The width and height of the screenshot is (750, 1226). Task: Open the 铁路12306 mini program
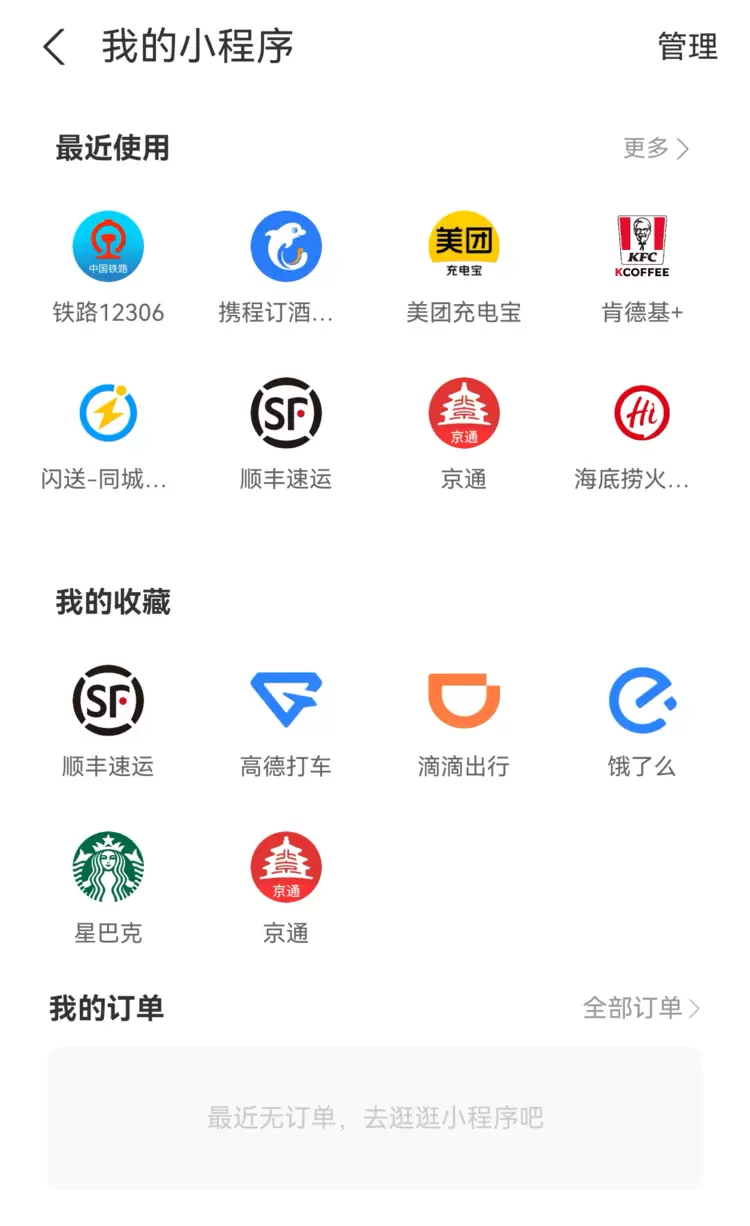(x=108, y=247)
